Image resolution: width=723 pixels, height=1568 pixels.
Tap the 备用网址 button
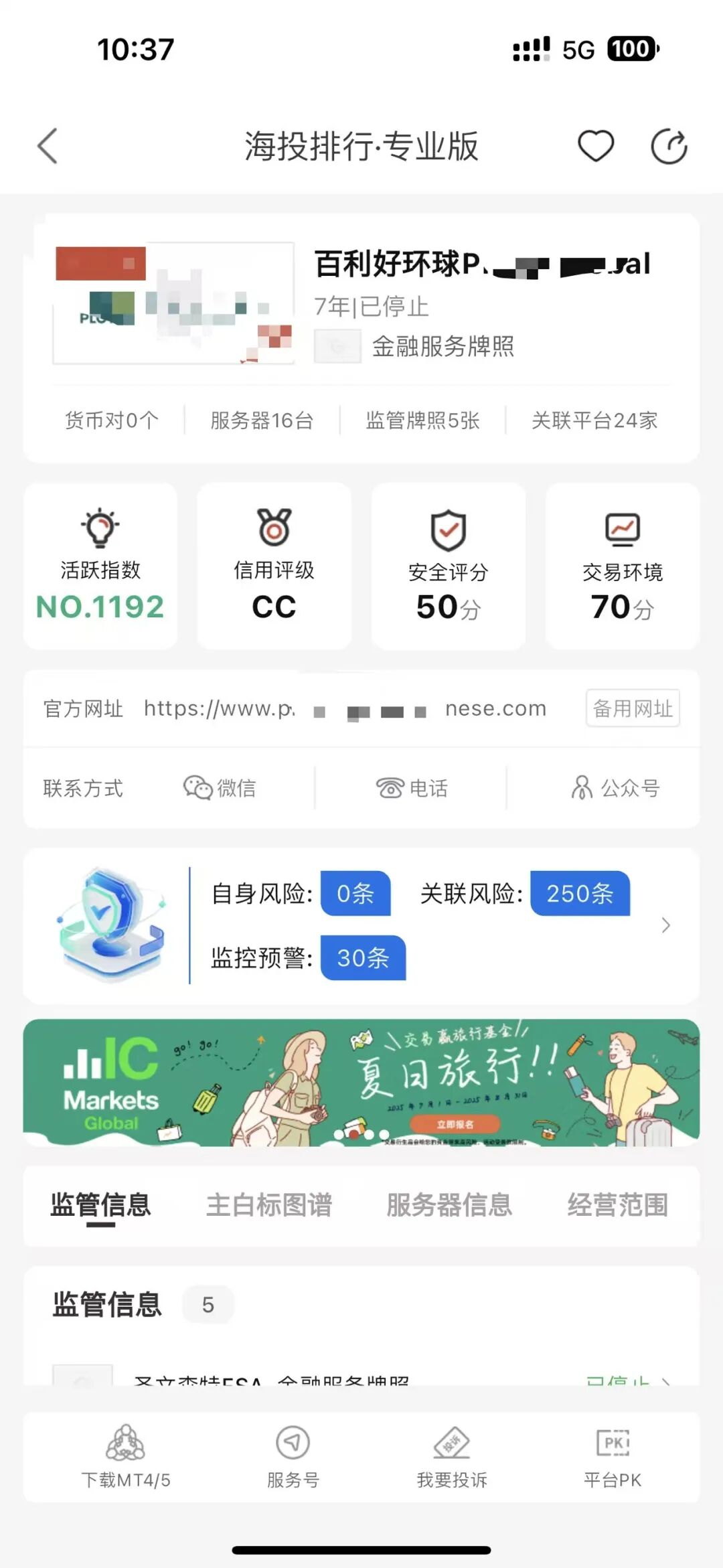(x=632, y=708)
